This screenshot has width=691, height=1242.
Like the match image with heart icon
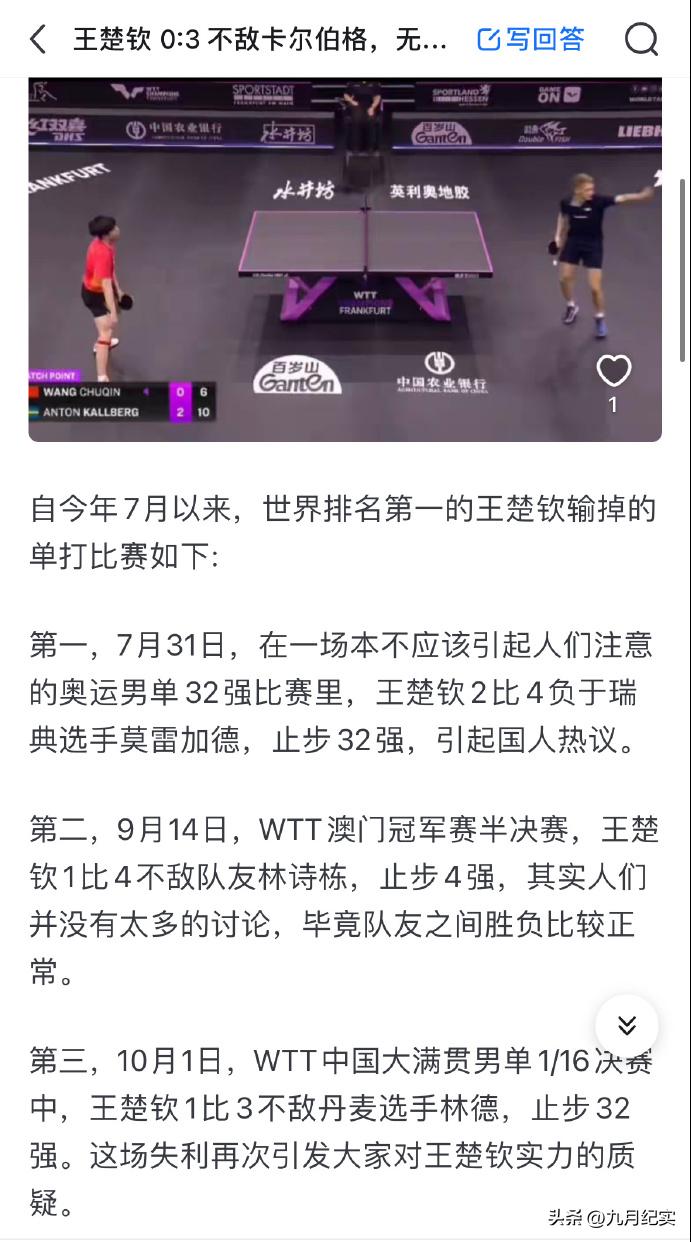tap(613, 372)
